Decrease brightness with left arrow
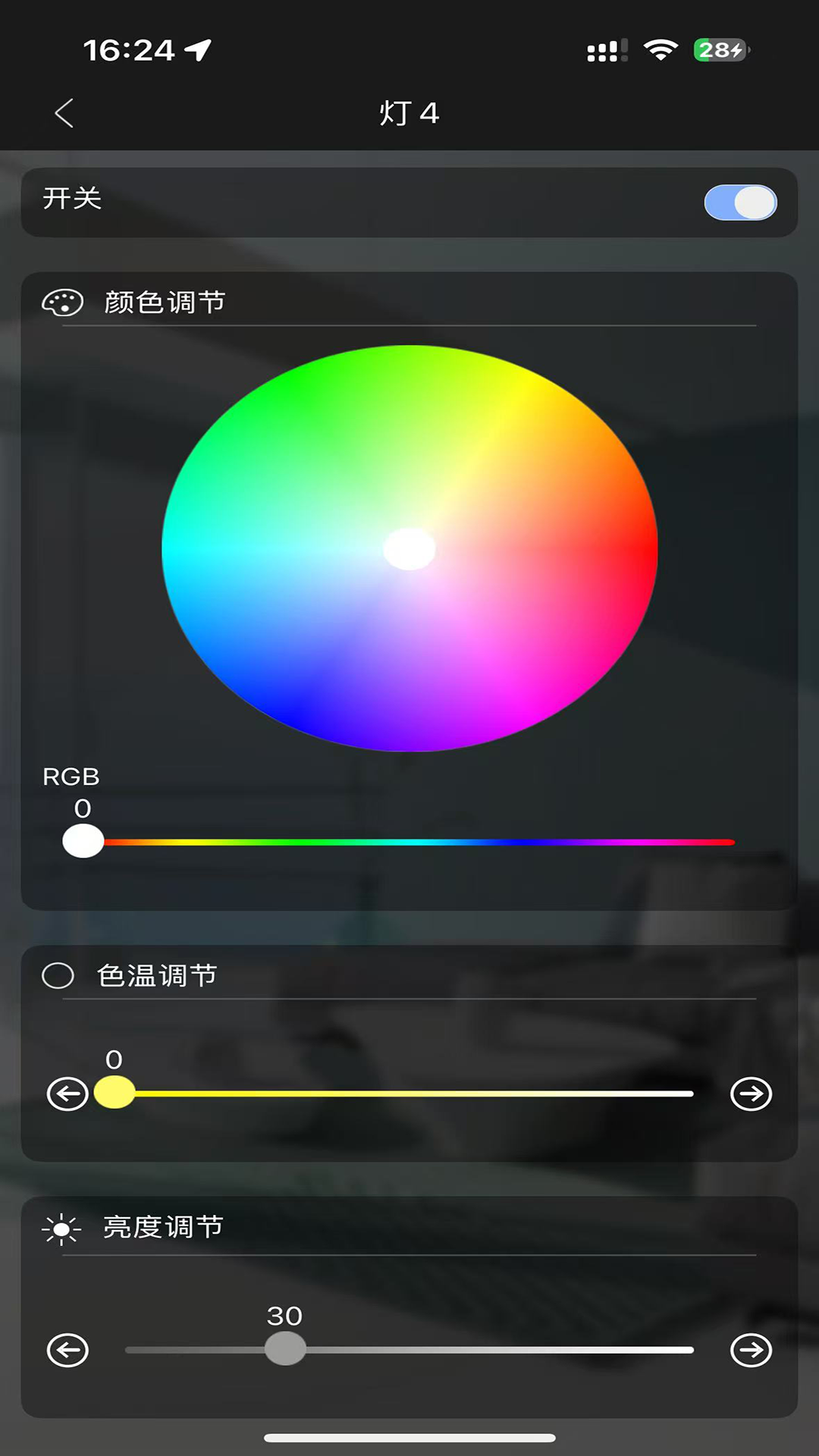The height and width of the screenshot is (1456, 819). 68,1350
